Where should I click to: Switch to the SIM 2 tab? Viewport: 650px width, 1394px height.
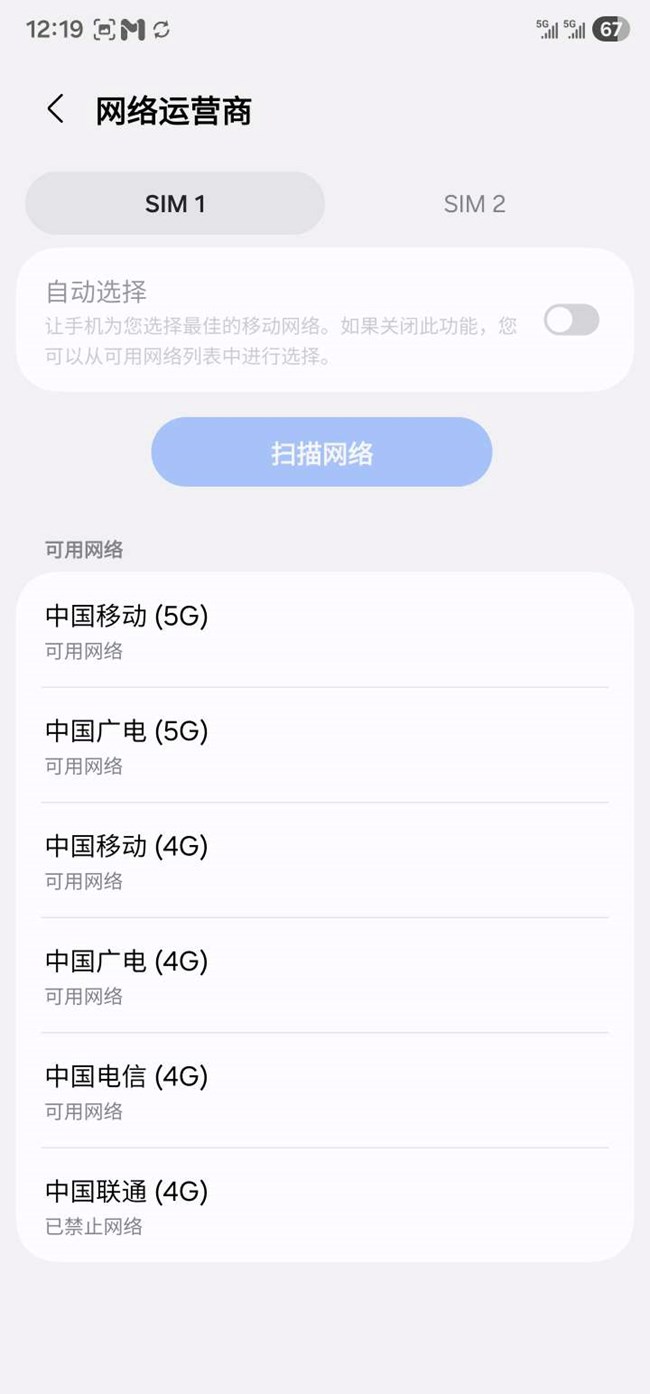coord(474,204)
